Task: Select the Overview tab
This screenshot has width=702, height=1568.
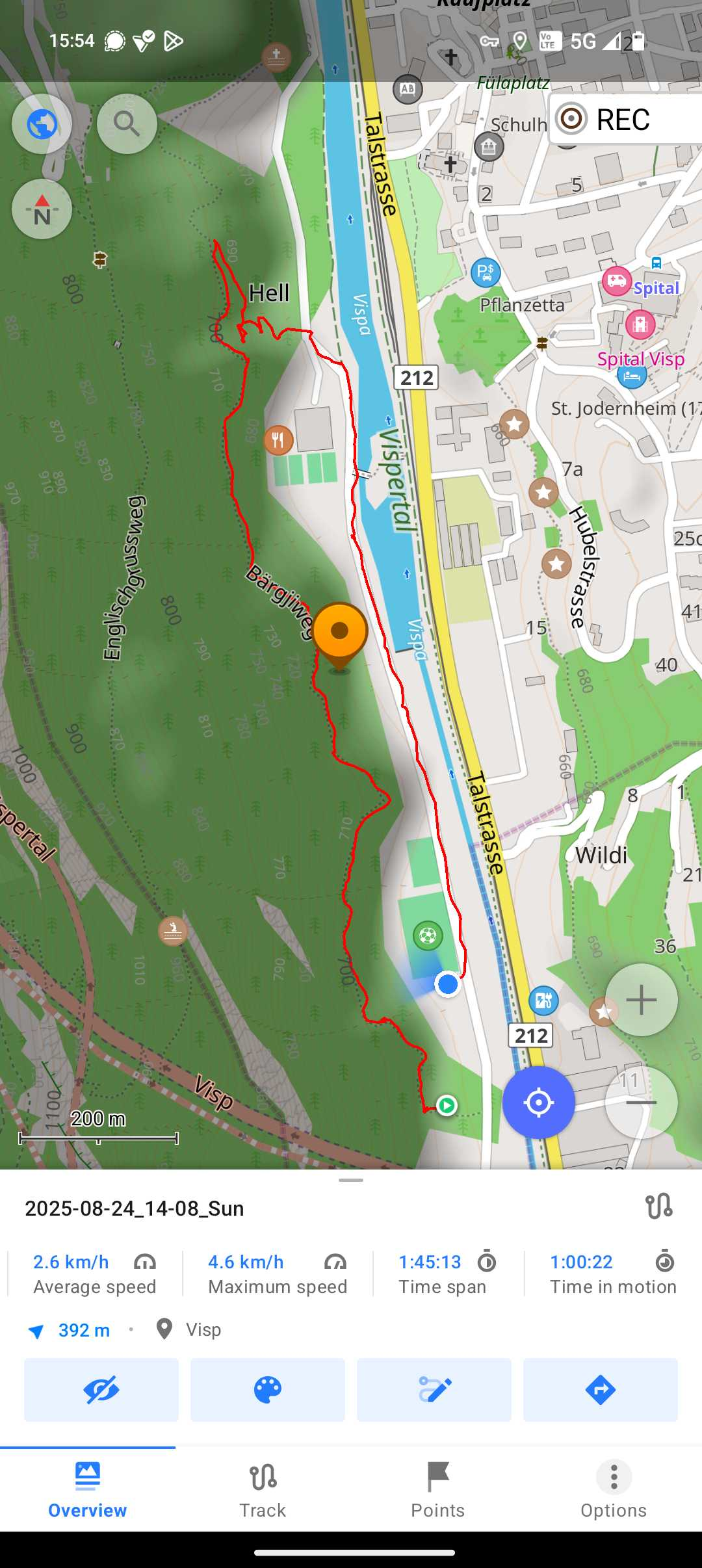Action: click(88, 1490)
